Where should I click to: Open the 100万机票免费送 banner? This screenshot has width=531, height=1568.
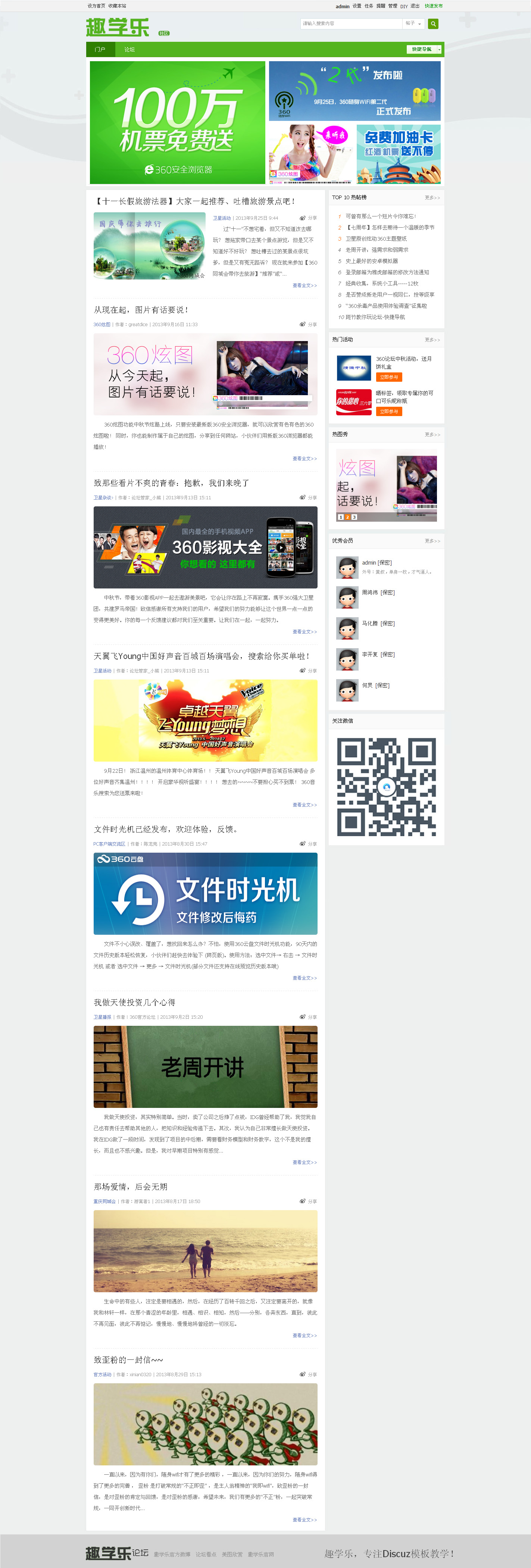(x=177, y=122)
